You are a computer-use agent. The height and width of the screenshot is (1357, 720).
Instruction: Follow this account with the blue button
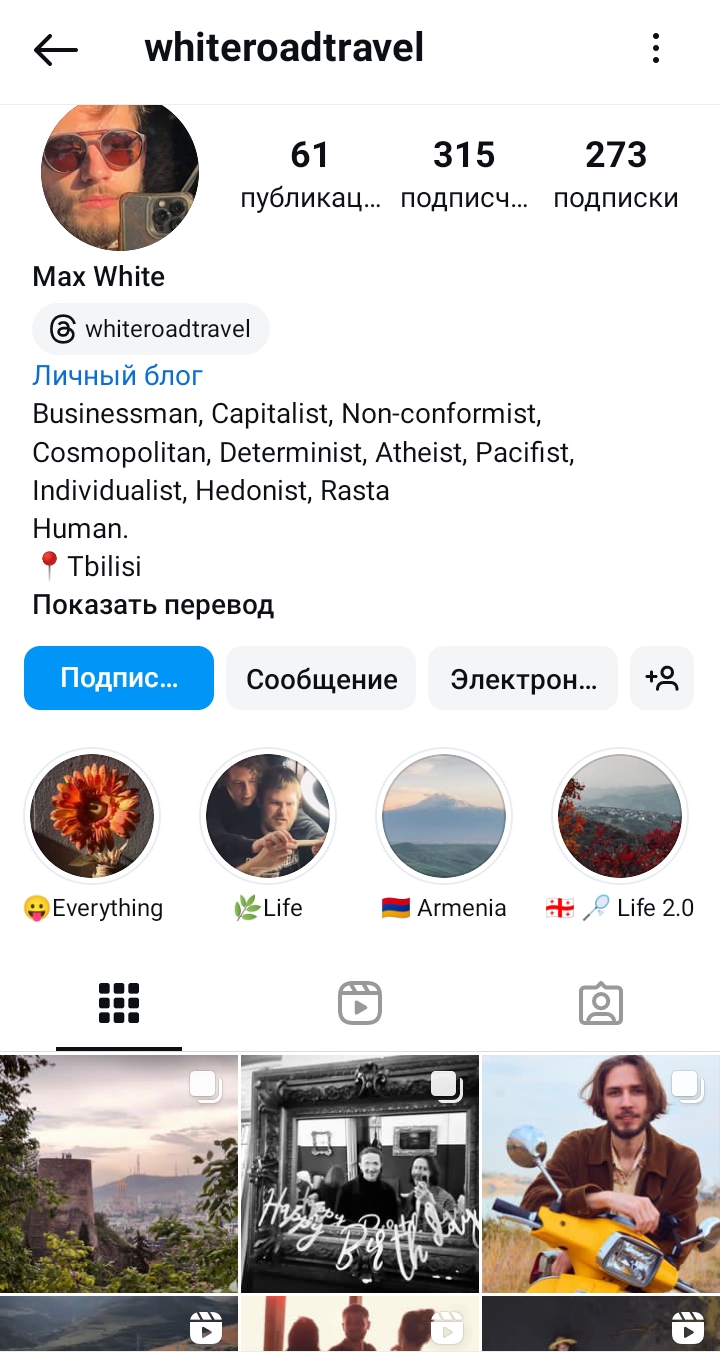pyautogui.click(x=119, y=678)
